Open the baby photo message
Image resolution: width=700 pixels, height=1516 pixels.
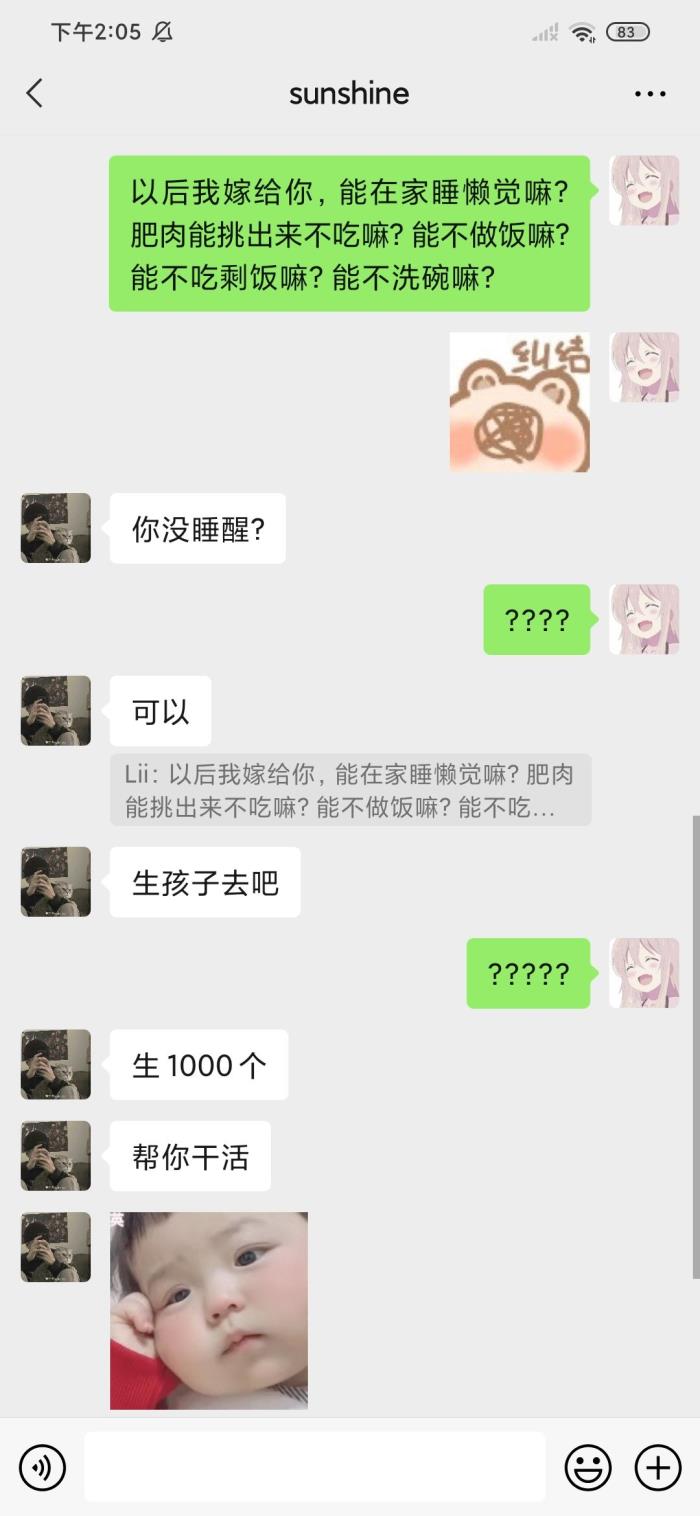pyautogui.click(x=209, y=1310)
